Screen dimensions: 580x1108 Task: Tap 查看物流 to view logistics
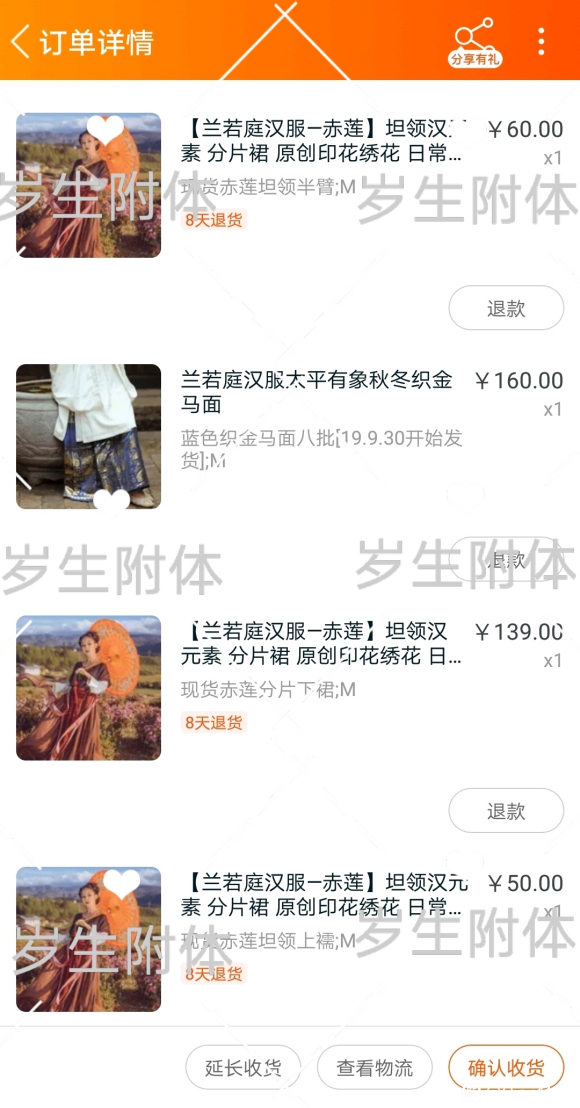pyautogui.click(x=374, y=1067)
